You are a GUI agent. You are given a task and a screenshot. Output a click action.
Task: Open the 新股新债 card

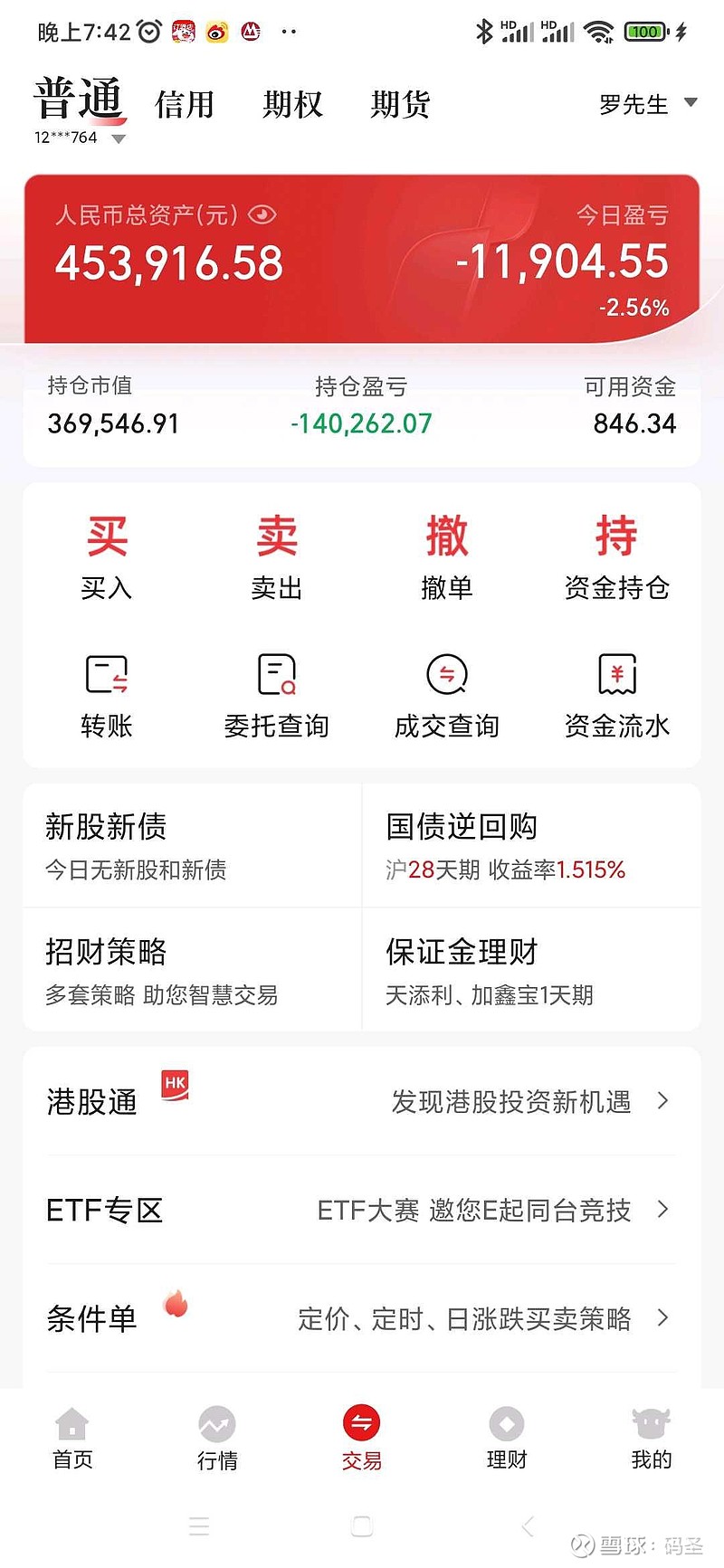(192, 846)
